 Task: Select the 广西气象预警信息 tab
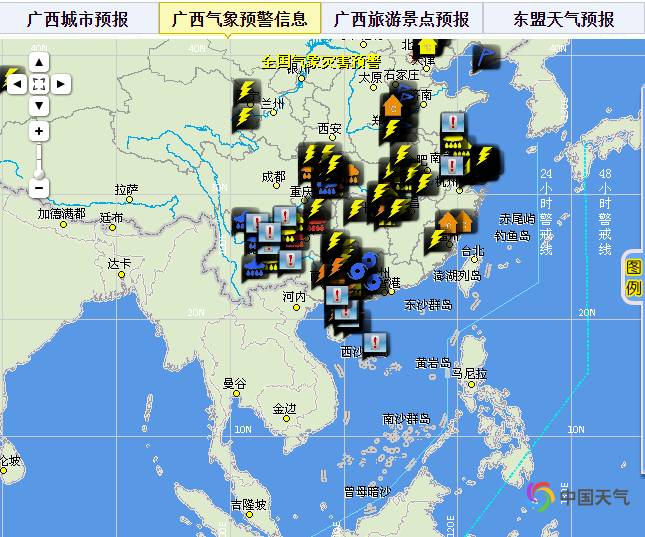pos(239,18)
